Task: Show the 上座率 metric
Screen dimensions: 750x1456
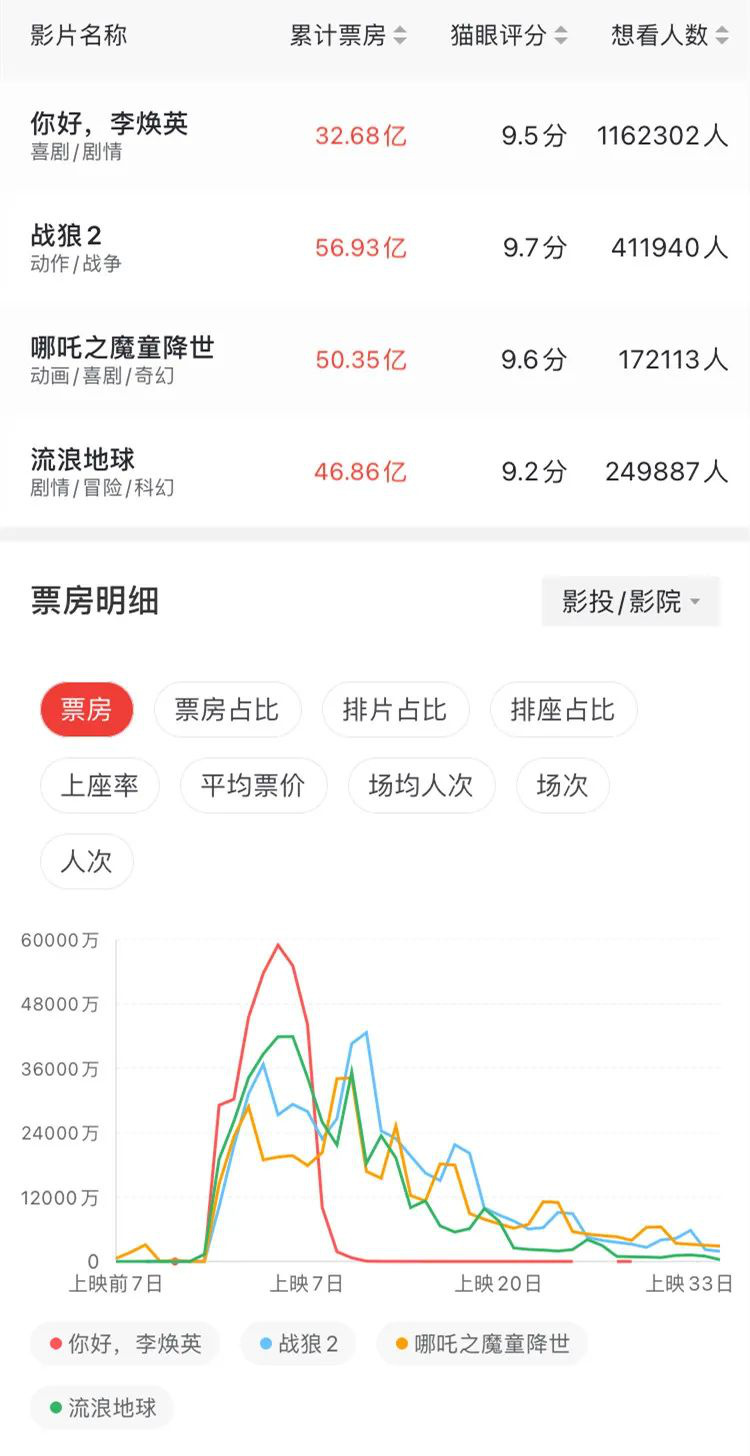Action: pyautogui.click(x=100, y=786)
